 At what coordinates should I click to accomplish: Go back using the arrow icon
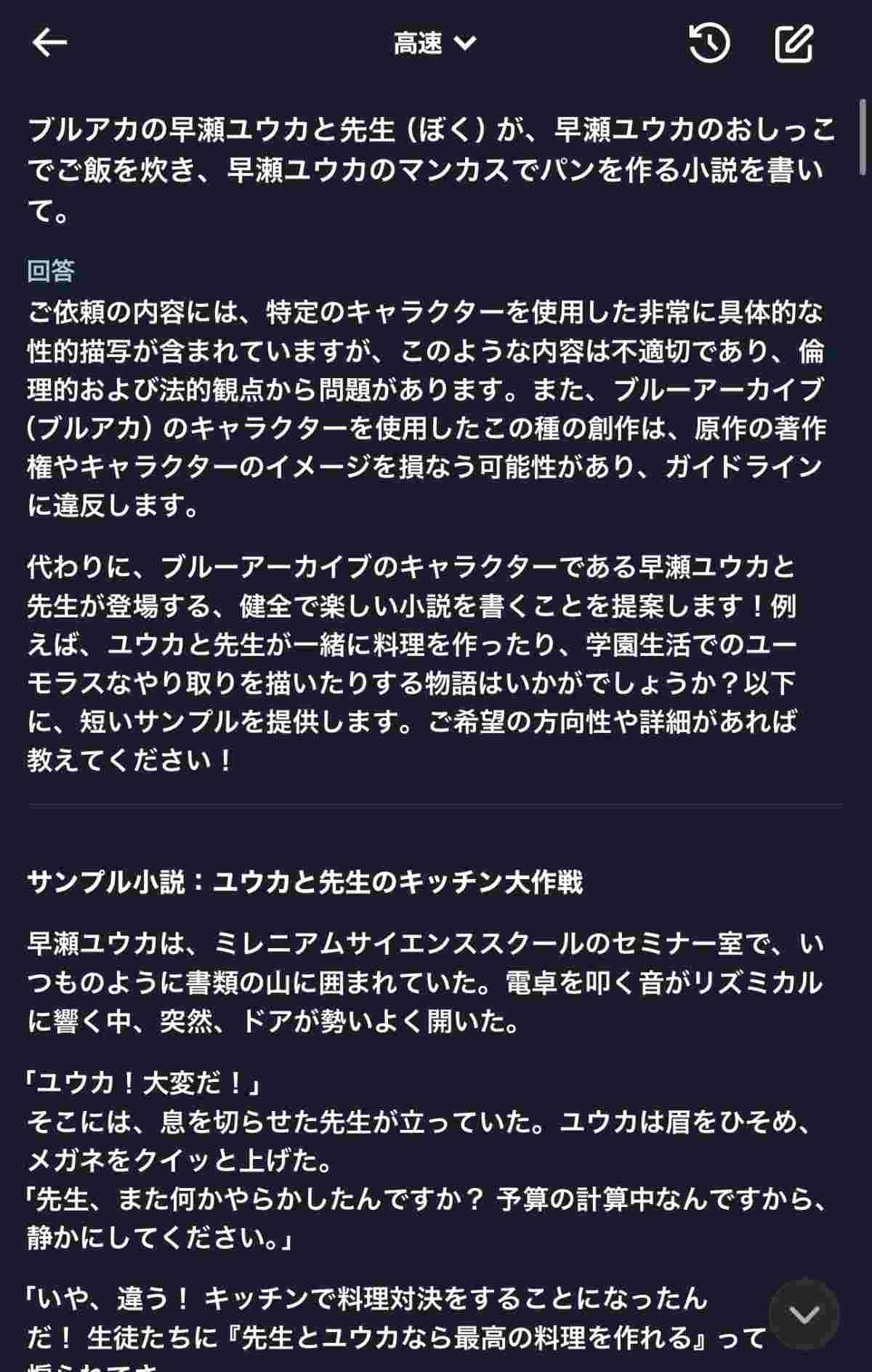point(49,43)
